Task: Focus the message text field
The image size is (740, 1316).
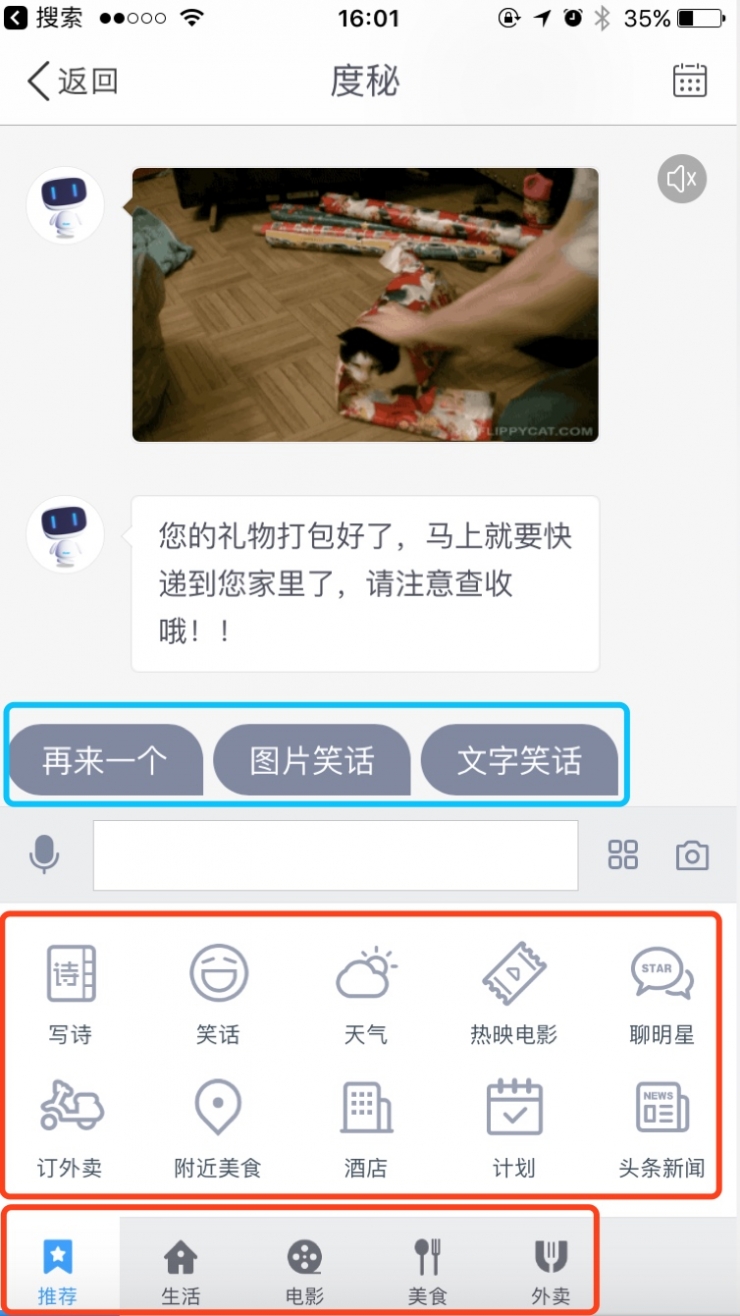Action: point(335,855)
